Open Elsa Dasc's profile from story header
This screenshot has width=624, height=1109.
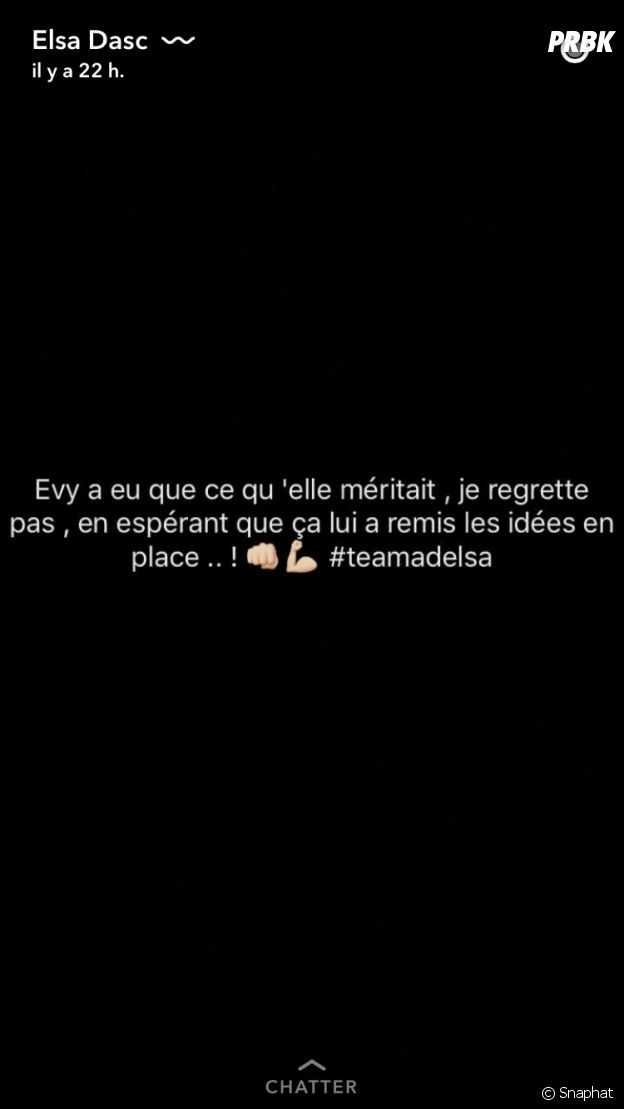point(90,41)
